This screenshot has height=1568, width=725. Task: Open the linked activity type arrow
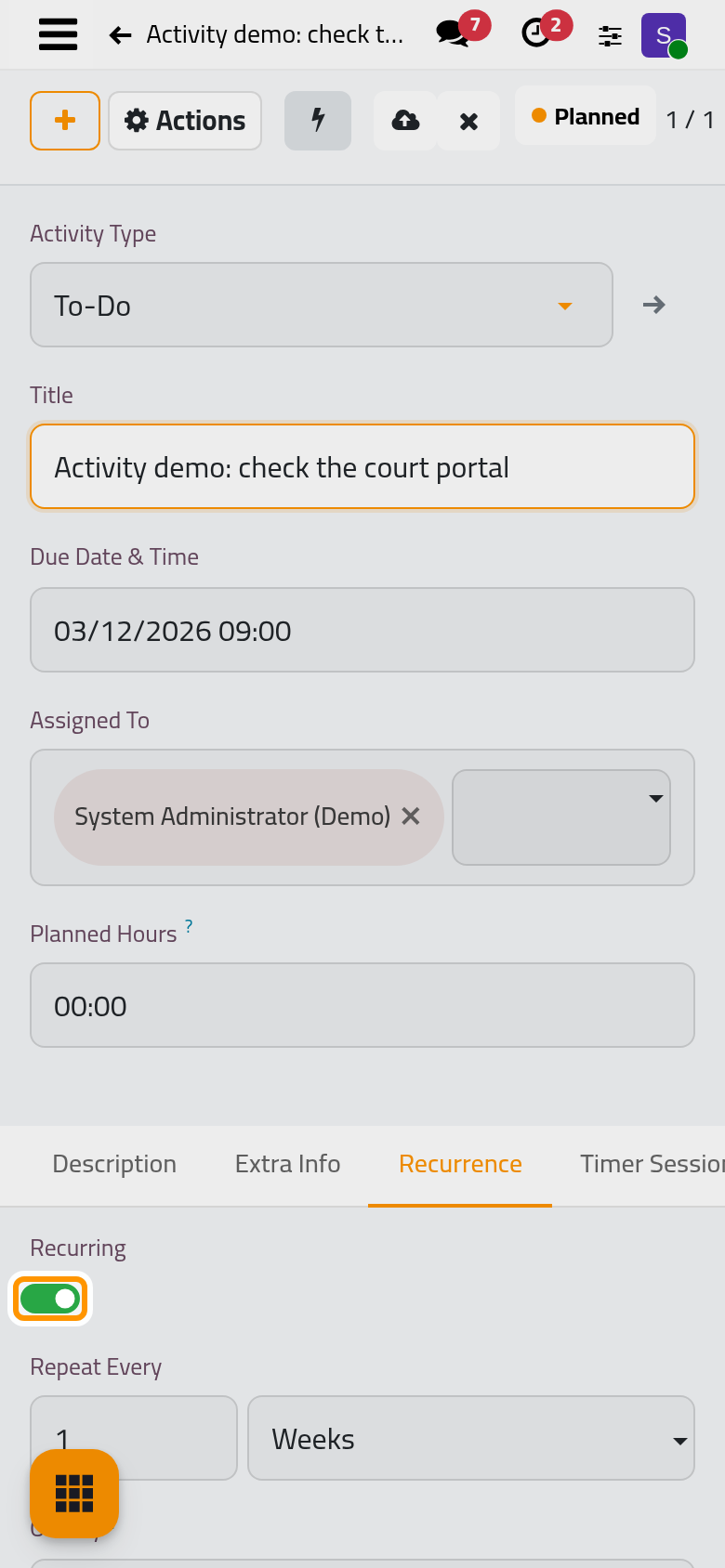654,305
